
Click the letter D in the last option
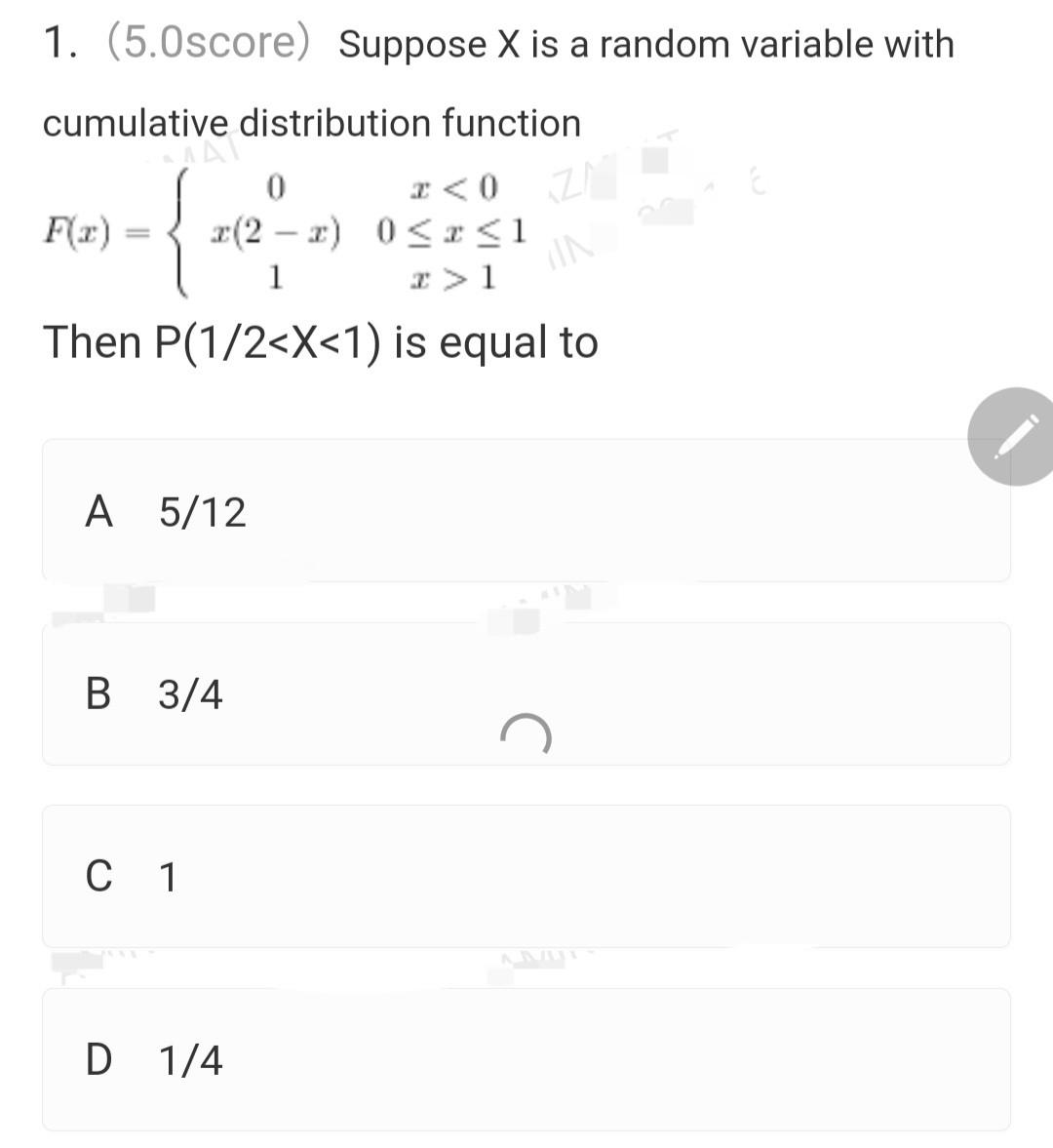tap(98, 1061)
